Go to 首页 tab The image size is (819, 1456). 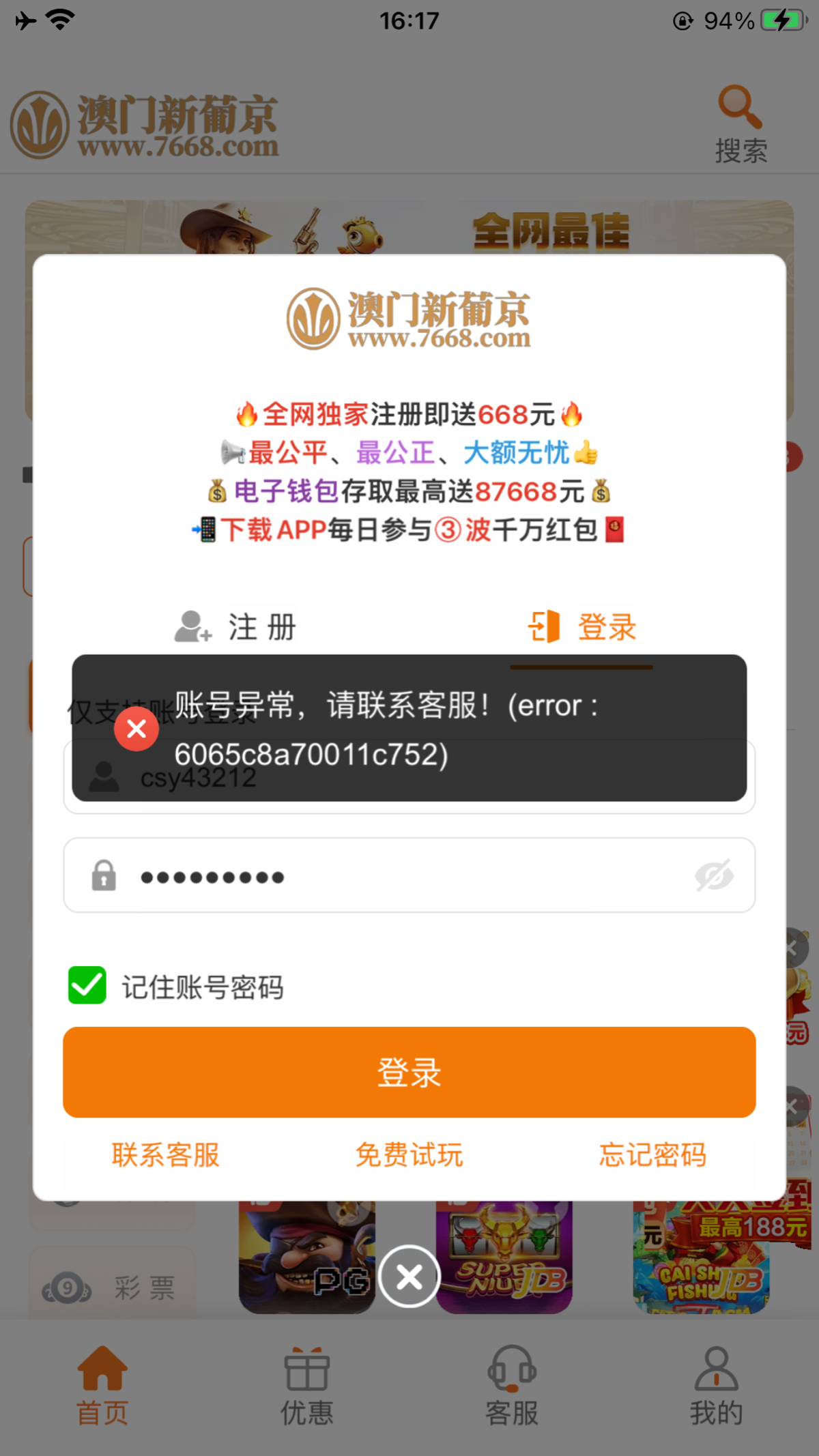(x=102, y=1386)
